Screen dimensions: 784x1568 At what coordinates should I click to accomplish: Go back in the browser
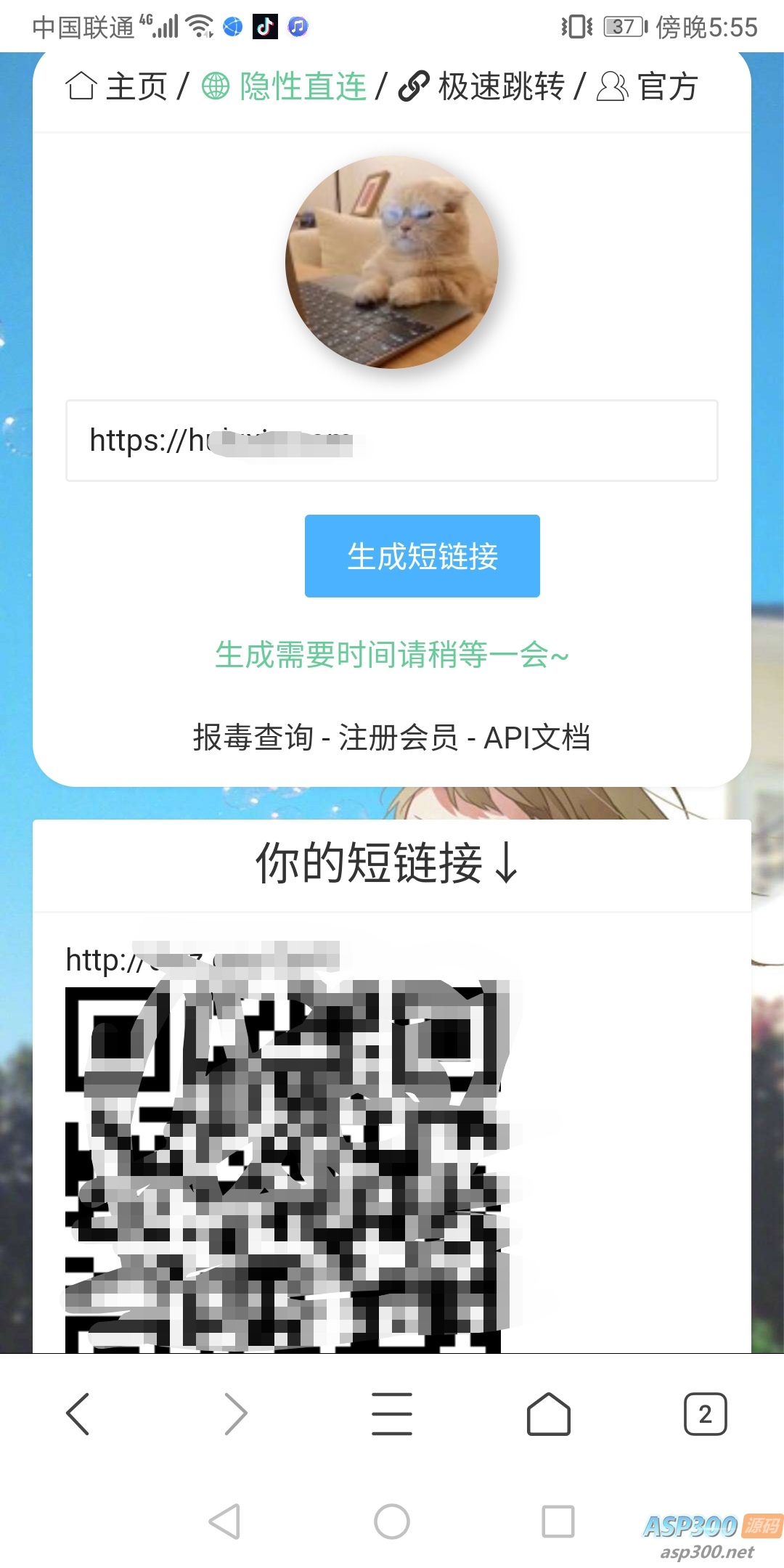click(78, 1414)
